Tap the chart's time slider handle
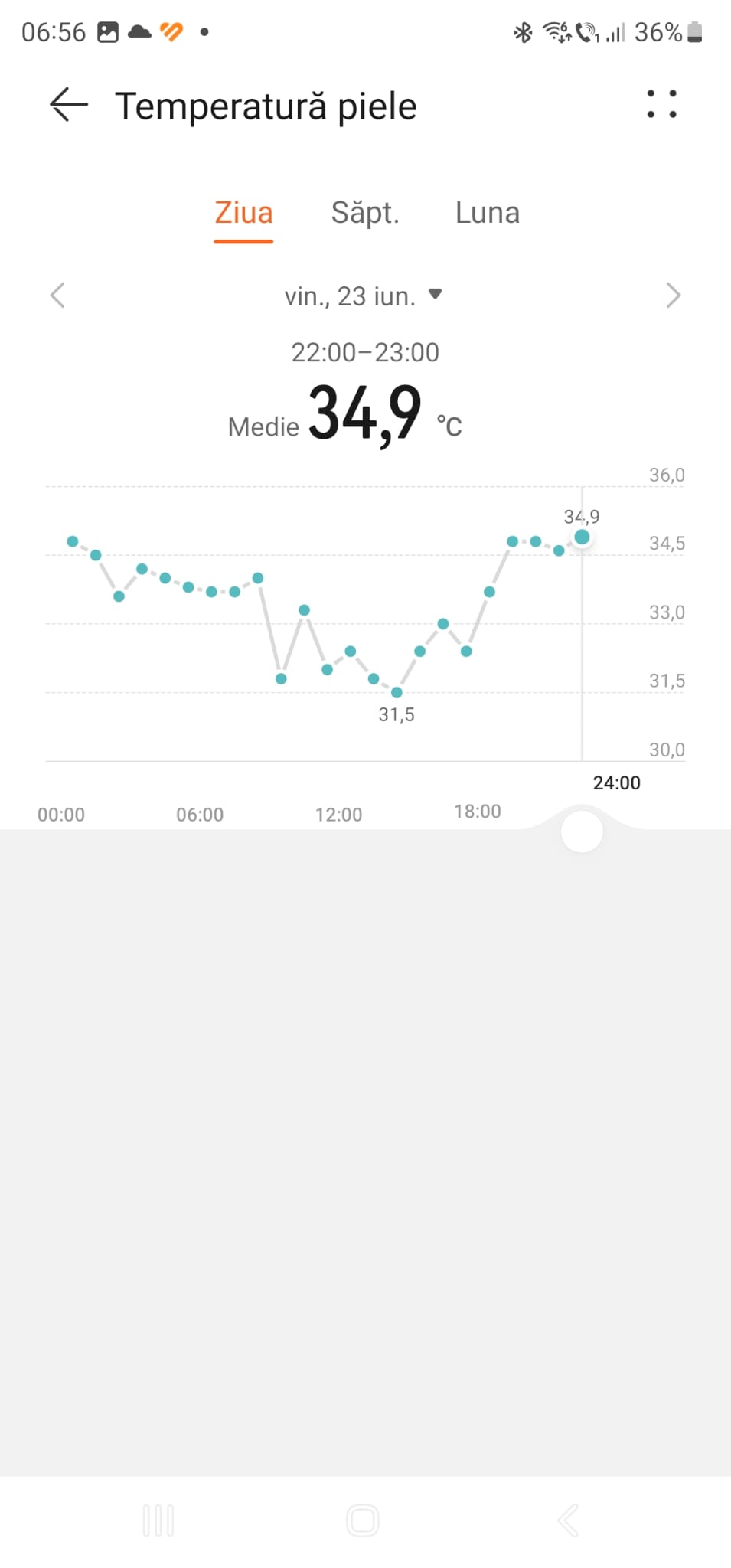The height and width of the screenshot is (1568, 731). (582, 831)
